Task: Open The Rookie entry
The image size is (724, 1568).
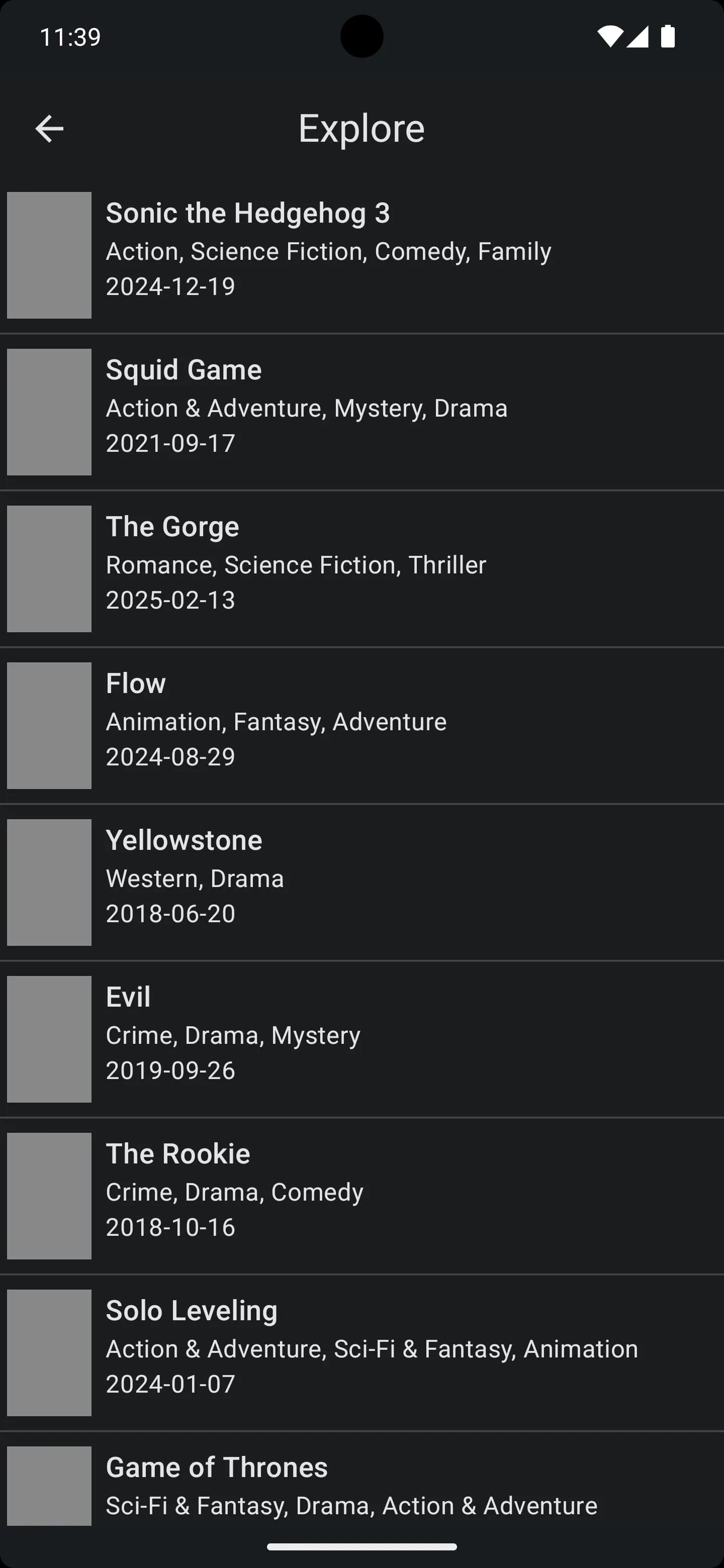Action: click(361, 1195)
